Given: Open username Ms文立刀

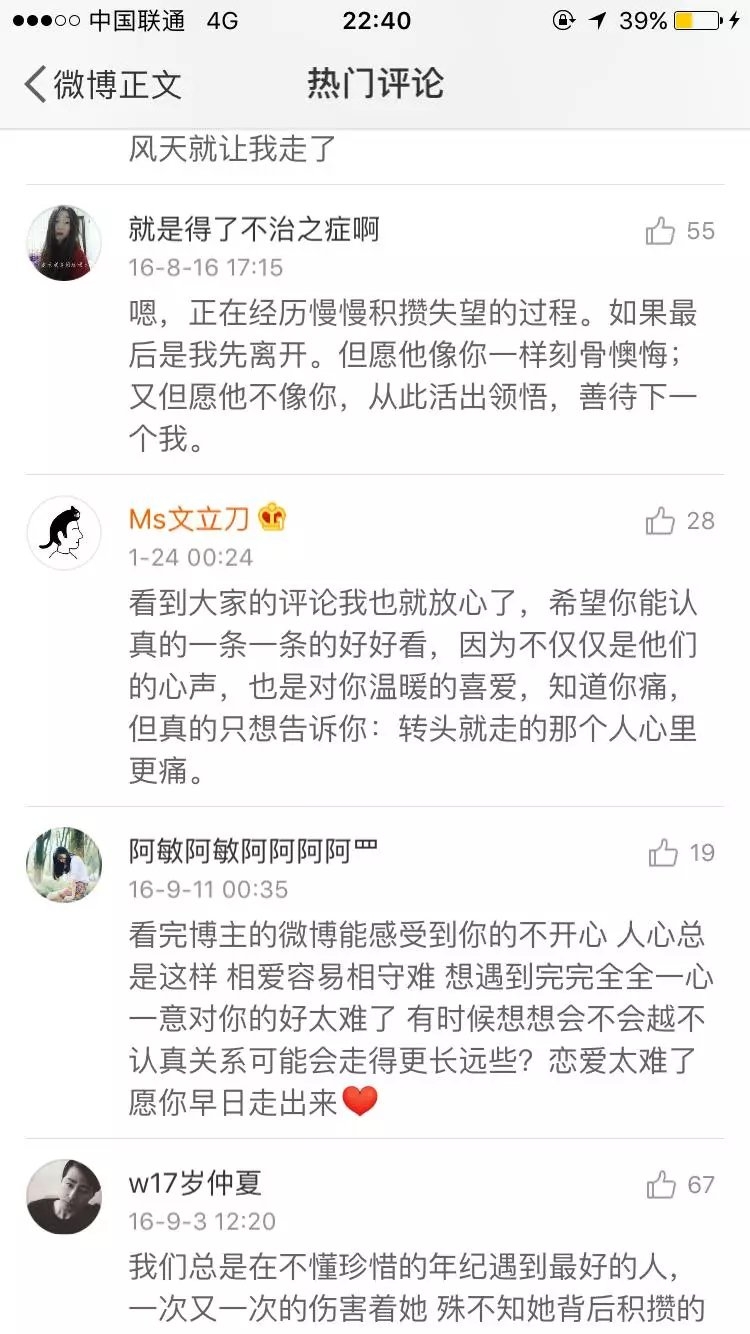Looking at the screenshot, I should click(190, 519).
